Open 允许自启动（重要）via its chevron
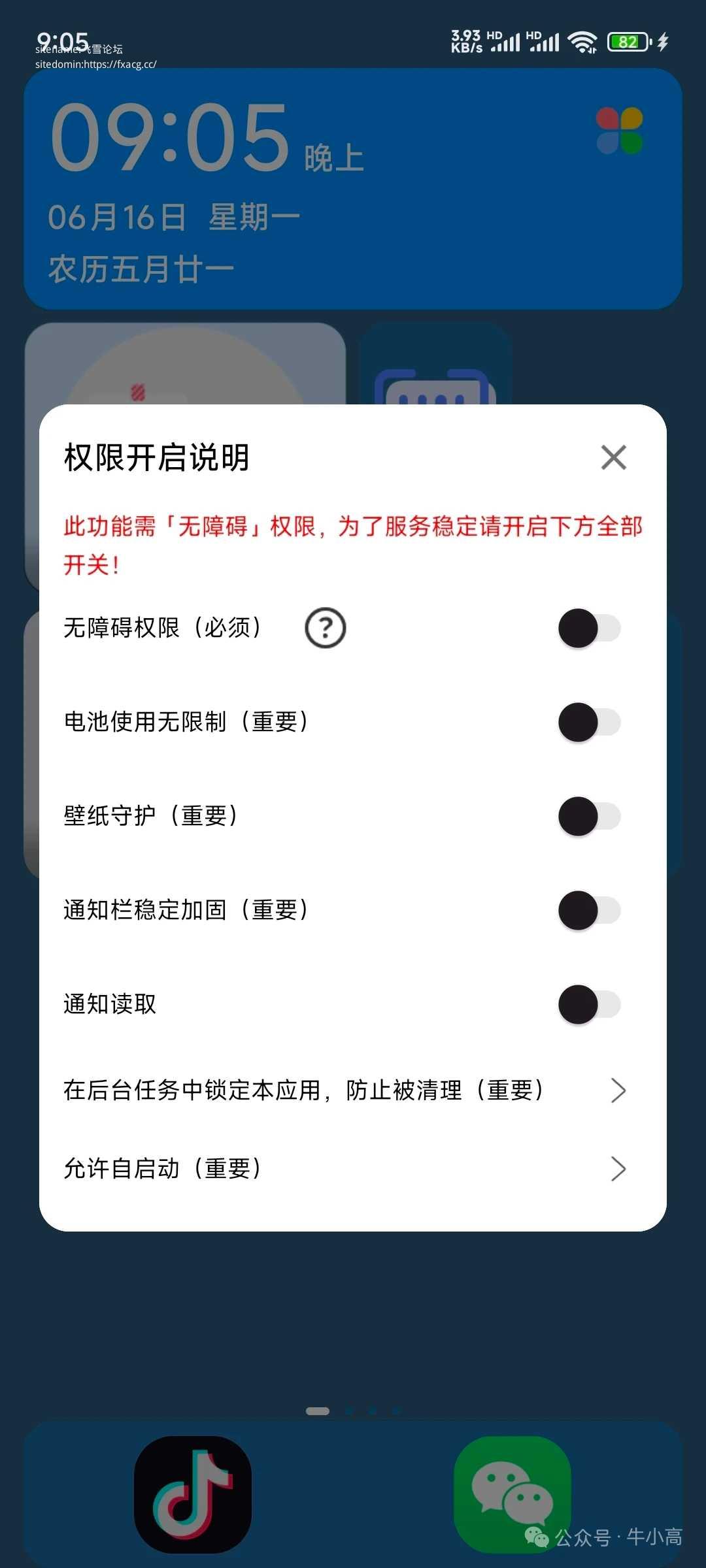 coord(617,1169)
